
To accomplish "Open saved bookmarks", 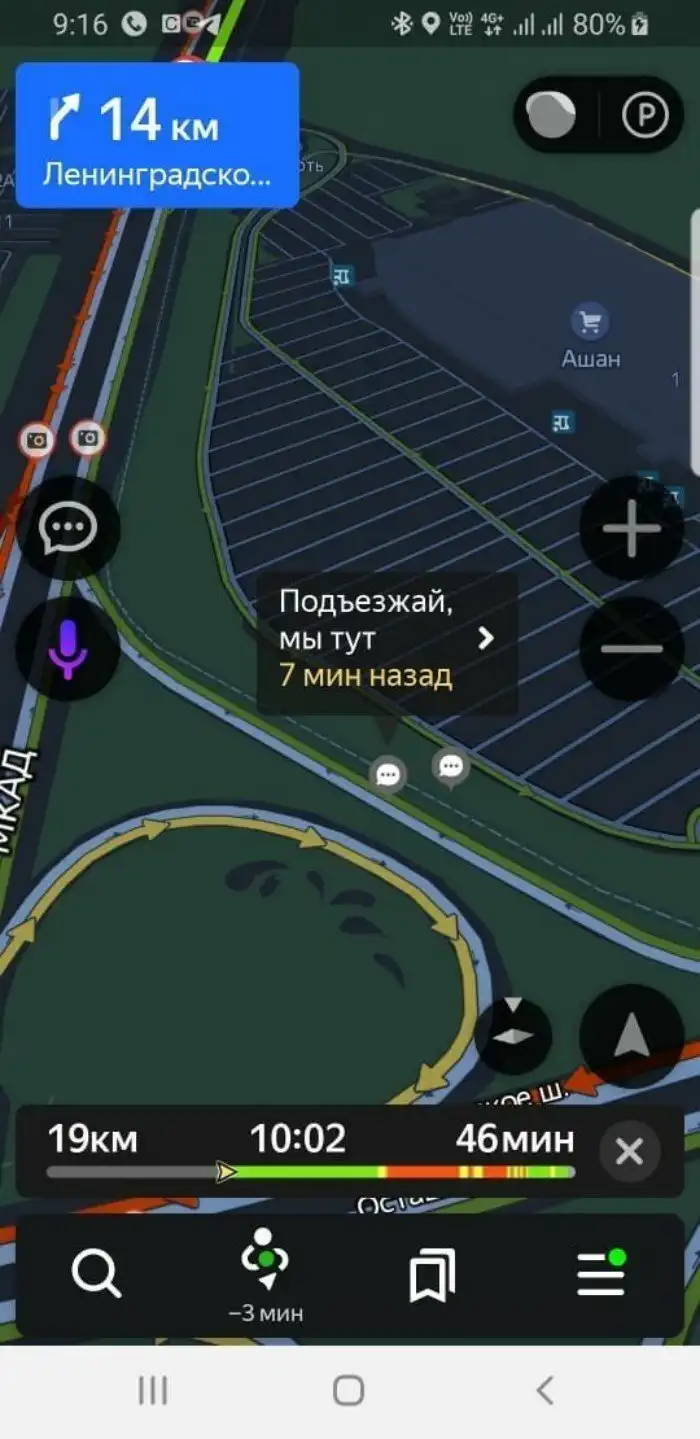I will pyautogui.click(x=432, y=1274).
